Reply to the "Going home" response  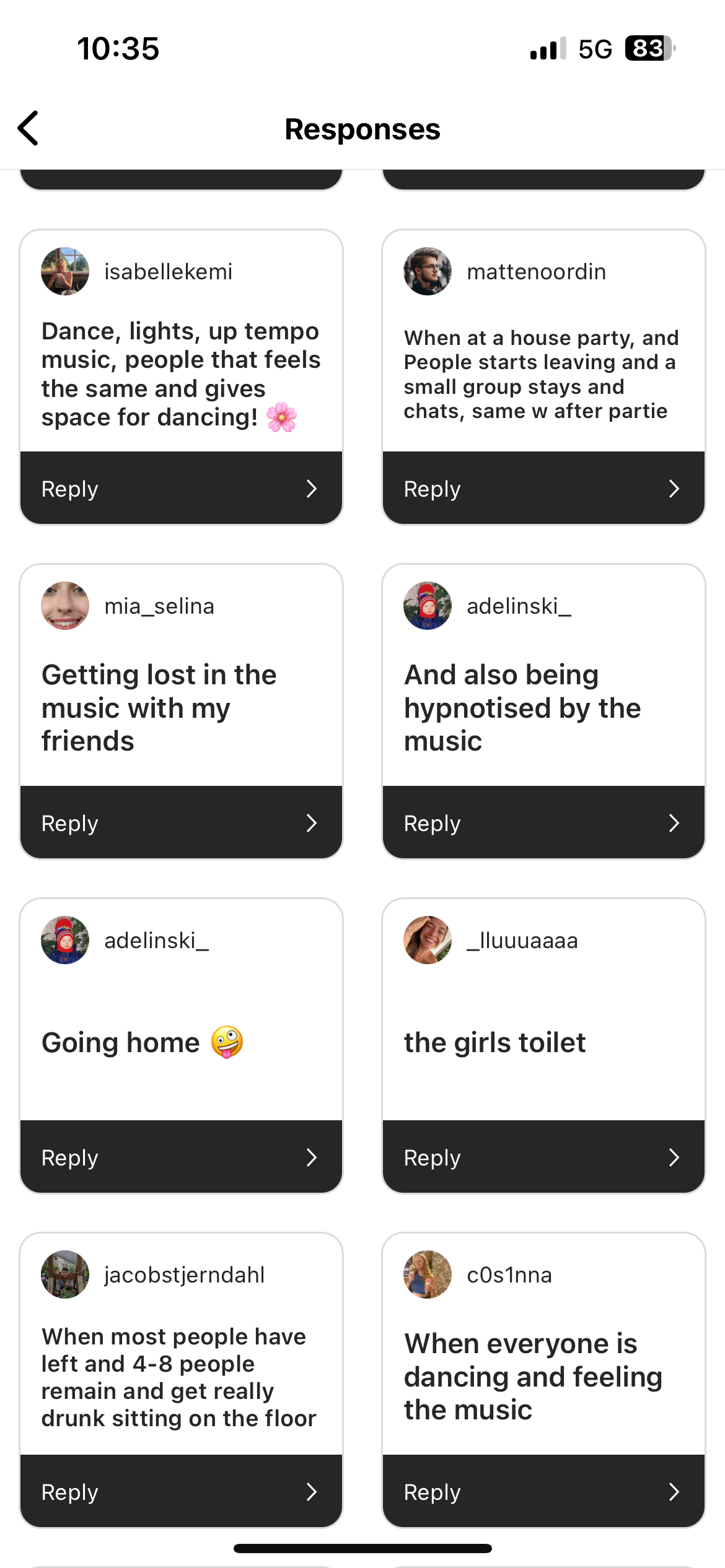click(180, 1157)
